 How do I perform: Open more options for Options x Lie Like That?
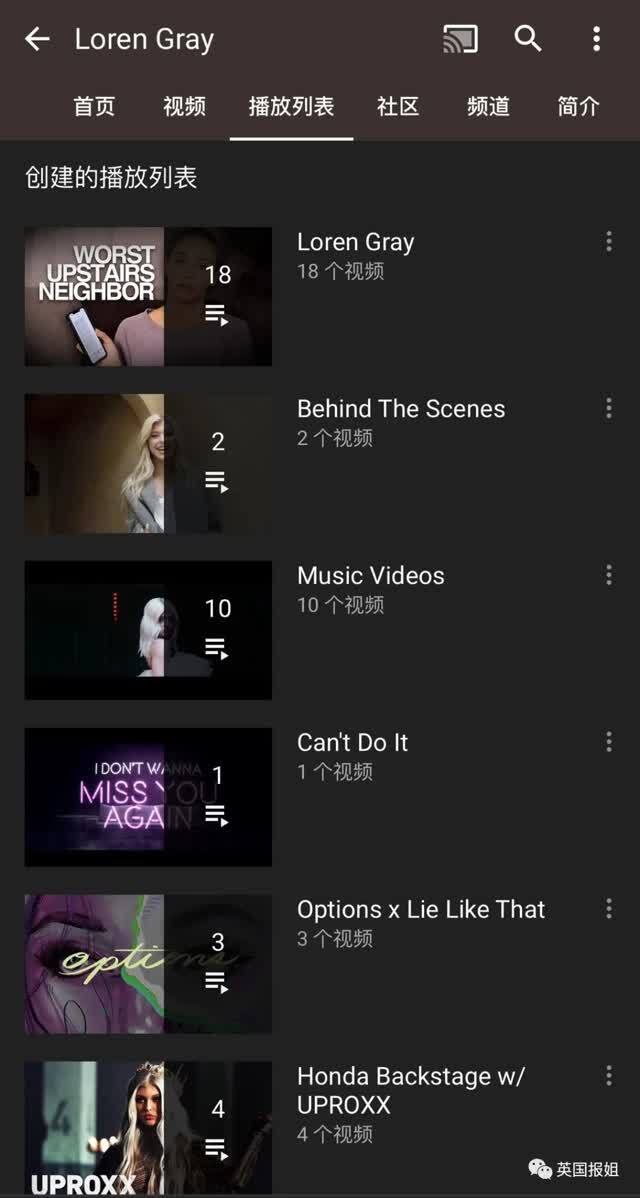608,909
